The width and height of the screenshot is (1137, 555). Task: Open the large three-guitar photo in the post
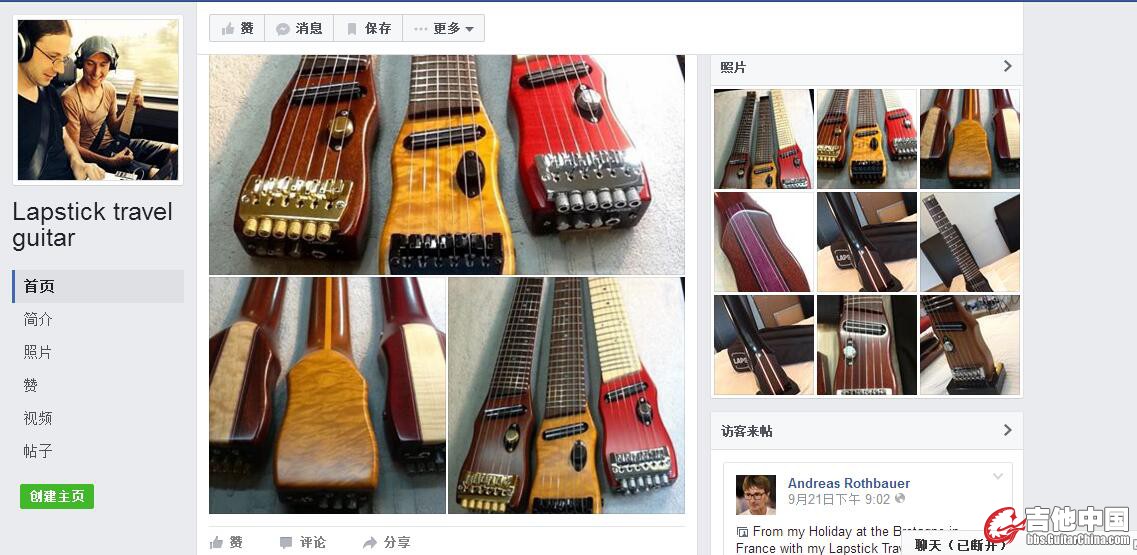tap(446, 165)
